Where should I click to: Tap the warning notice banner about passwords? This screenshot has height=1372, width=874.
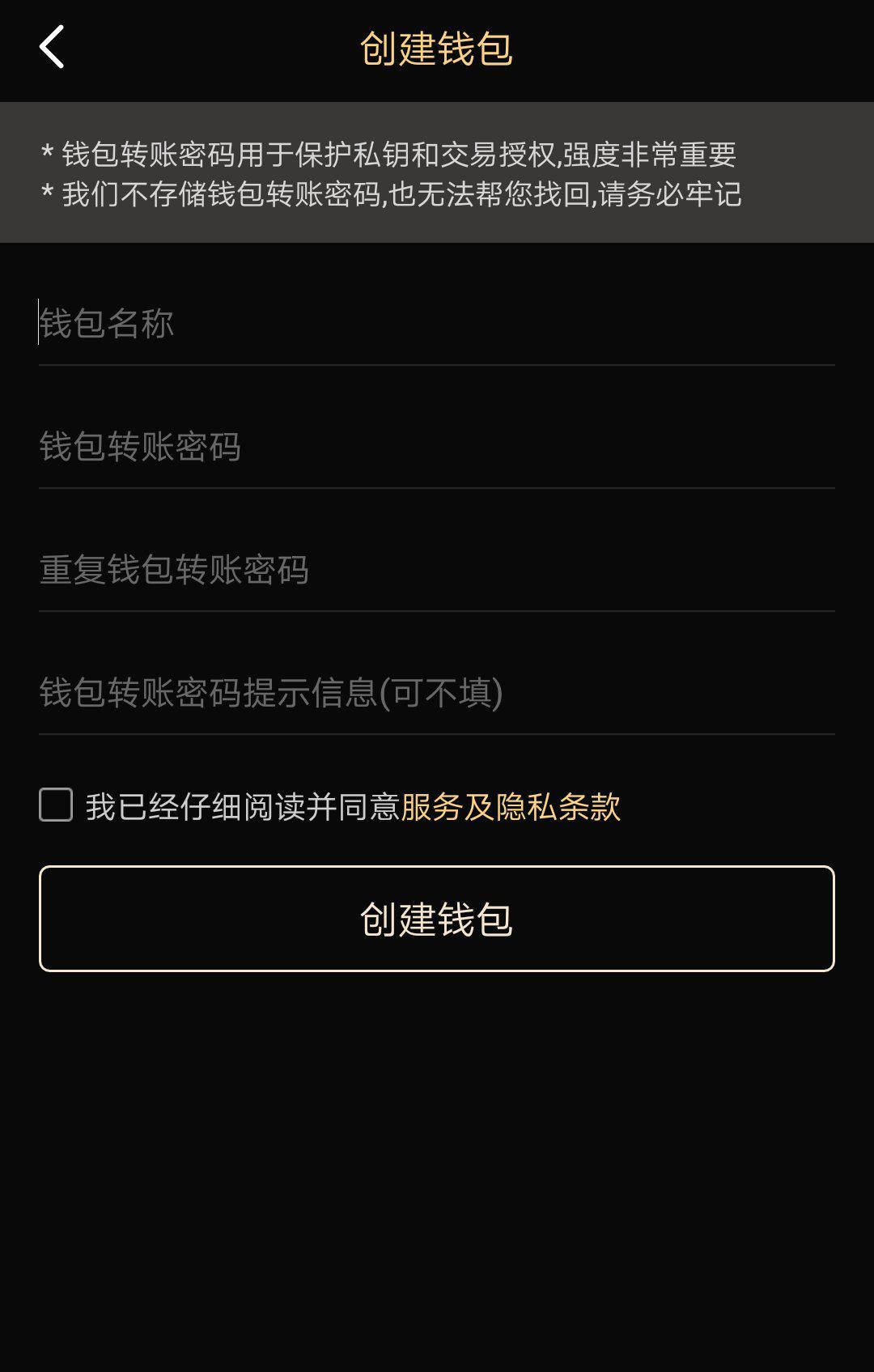pos(437,172)
